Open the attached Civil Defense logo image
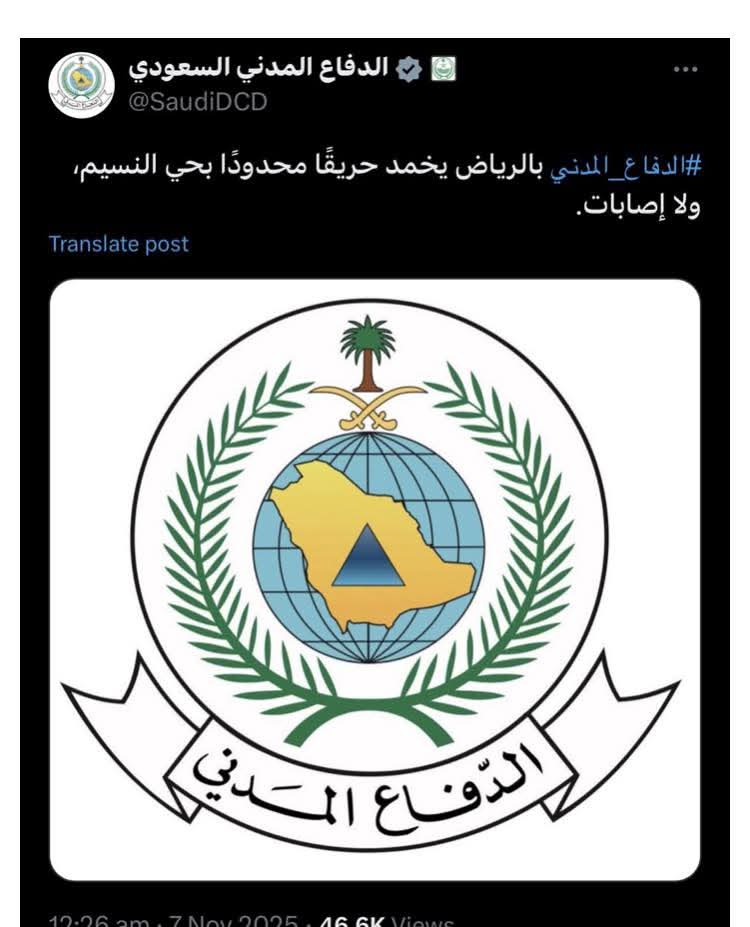The height and width of the screenshot is (927, 750). point(375,580)
